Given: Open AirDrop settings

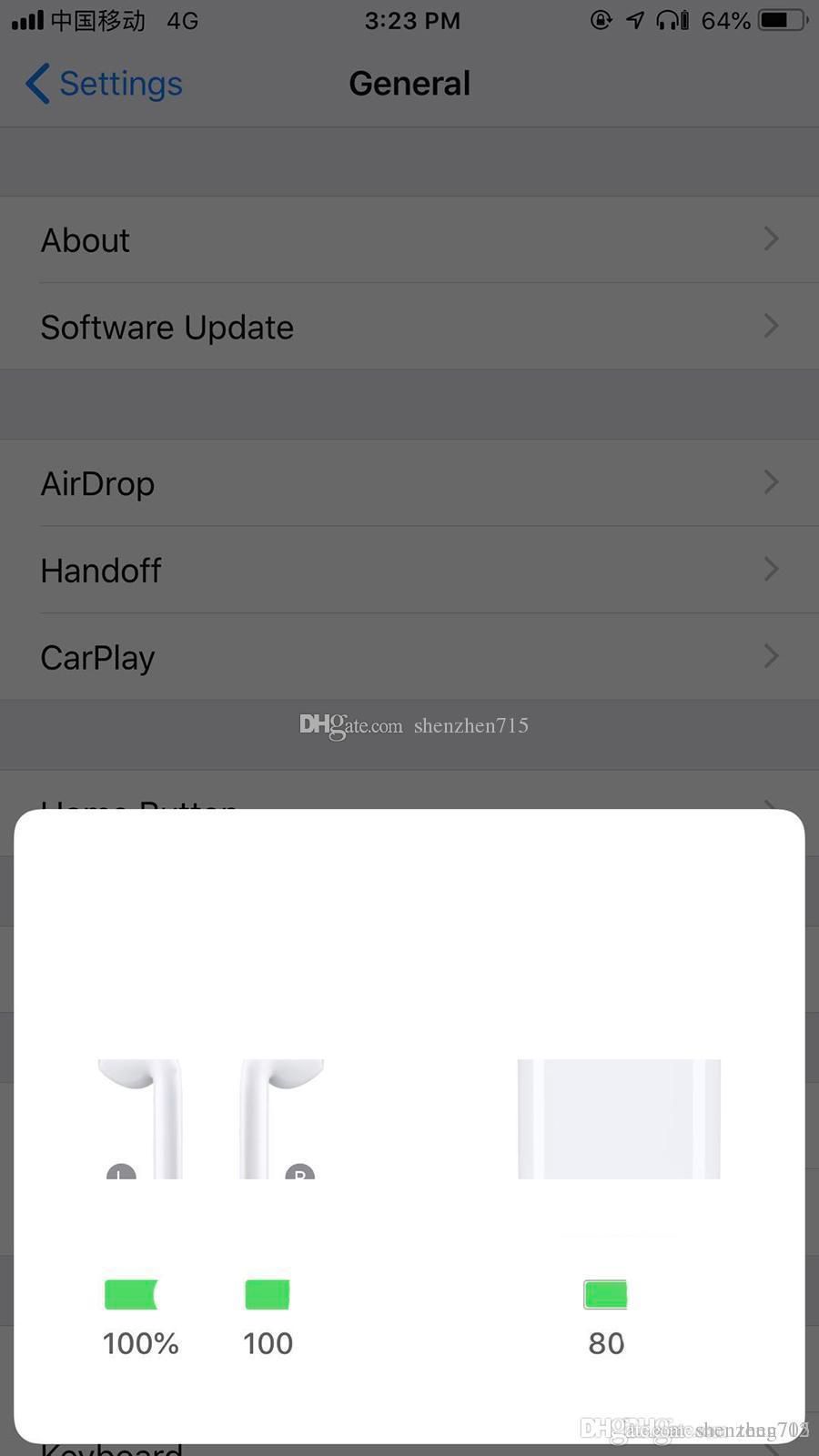Looking at the screenshot, I should pos(409,483).
